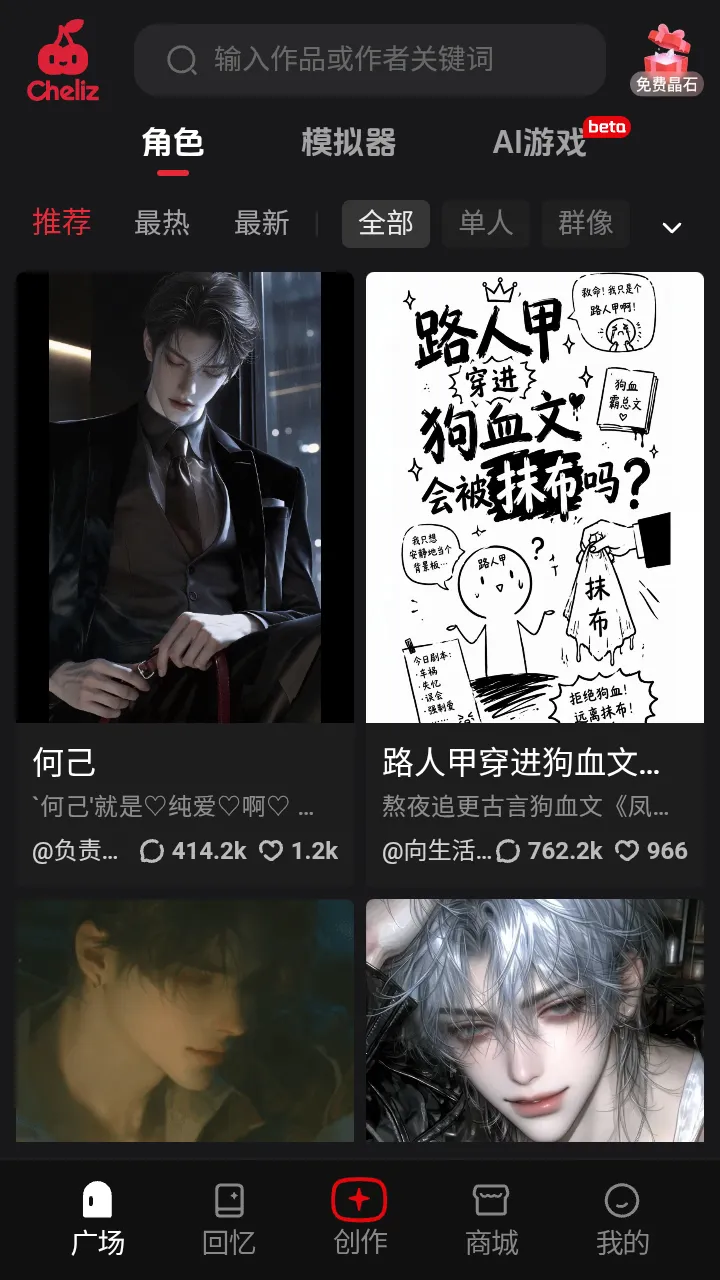Image resolution: width=720 pixels, height=1280 pixels.
Task: Tap the search box for works or authors
Action: pyautogui.click(x=370, y=60)
